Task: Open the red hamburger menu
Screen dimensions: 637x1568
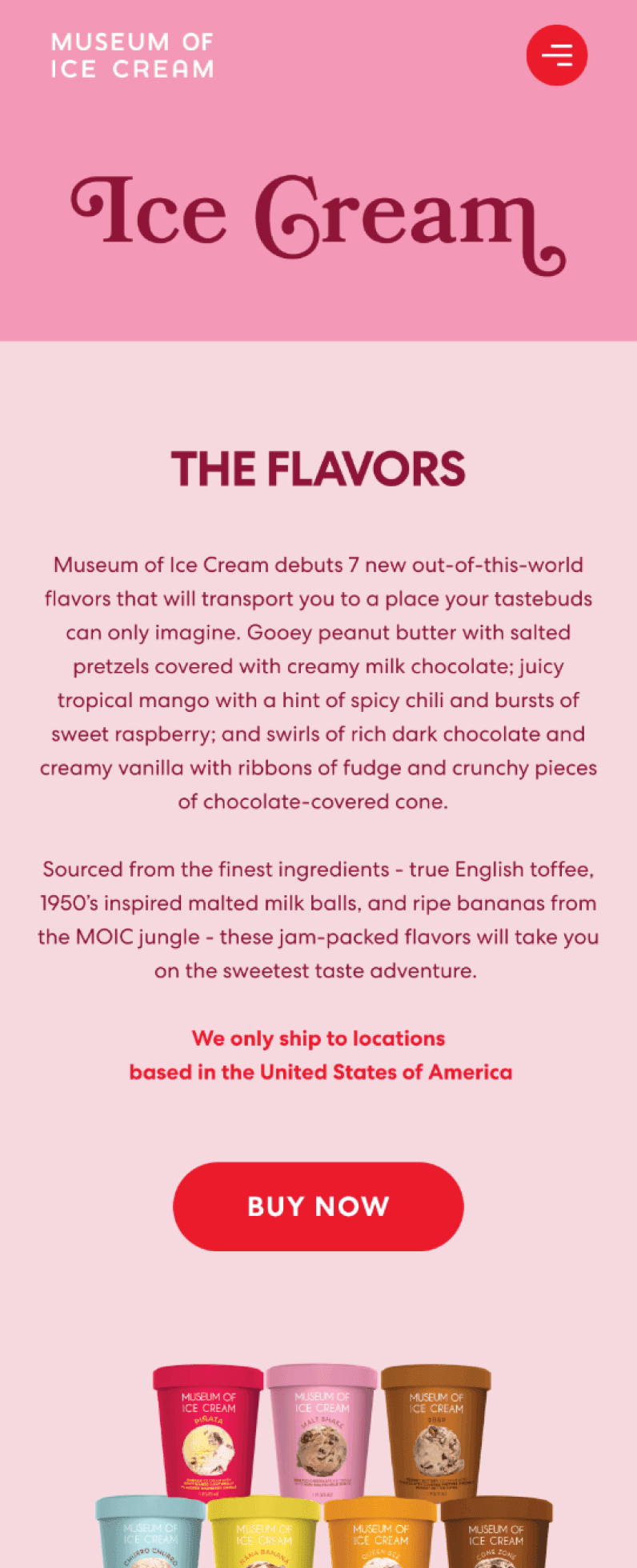Action: coord(556,55)
